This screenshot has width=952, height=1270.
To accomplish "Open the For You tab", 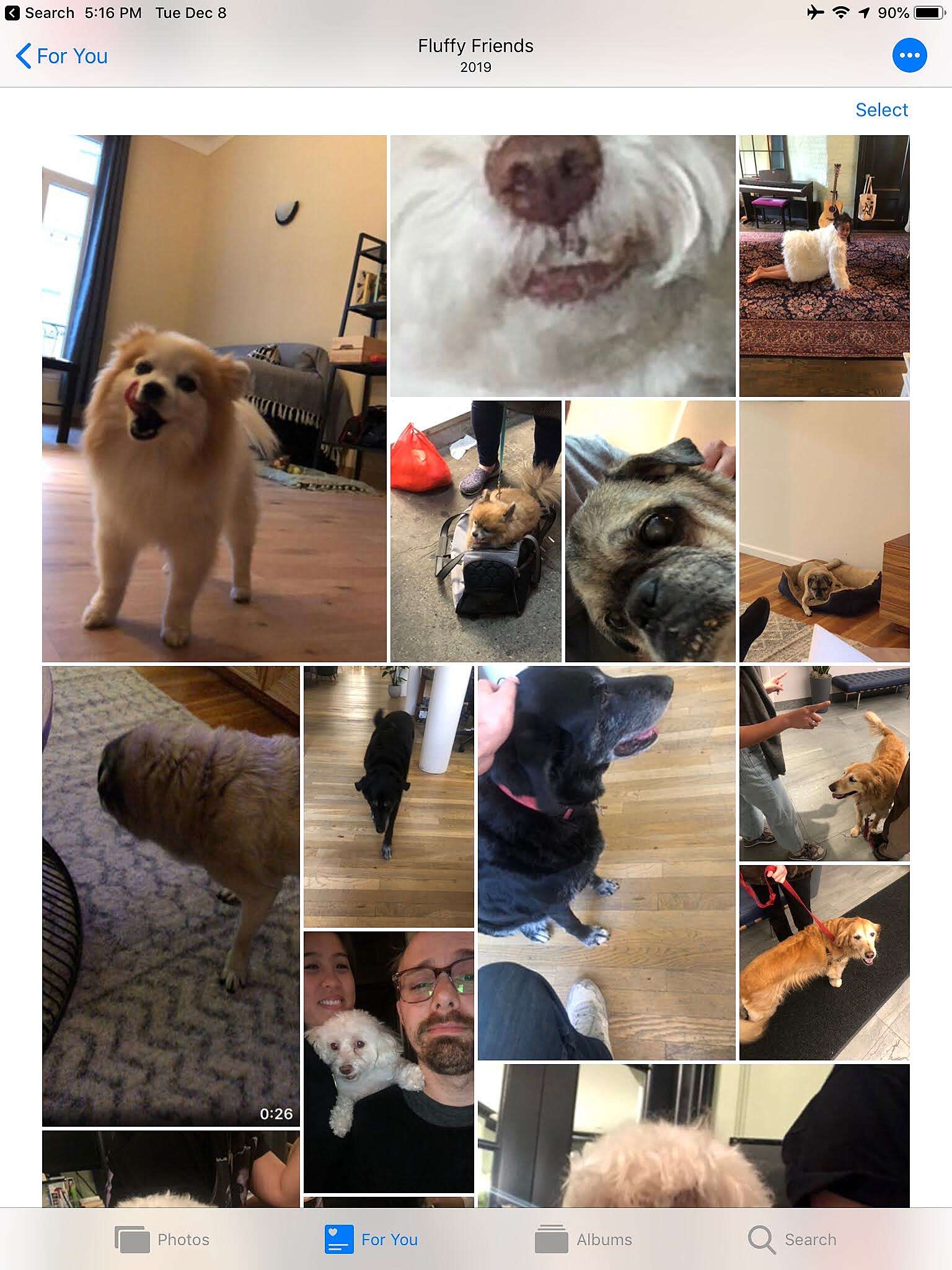I will tap(371, 1239).
